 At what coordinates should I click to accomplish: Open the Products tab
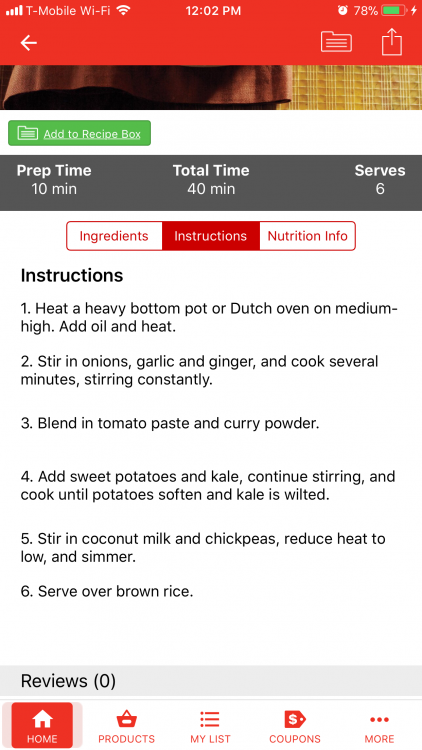tap(127, 726)
